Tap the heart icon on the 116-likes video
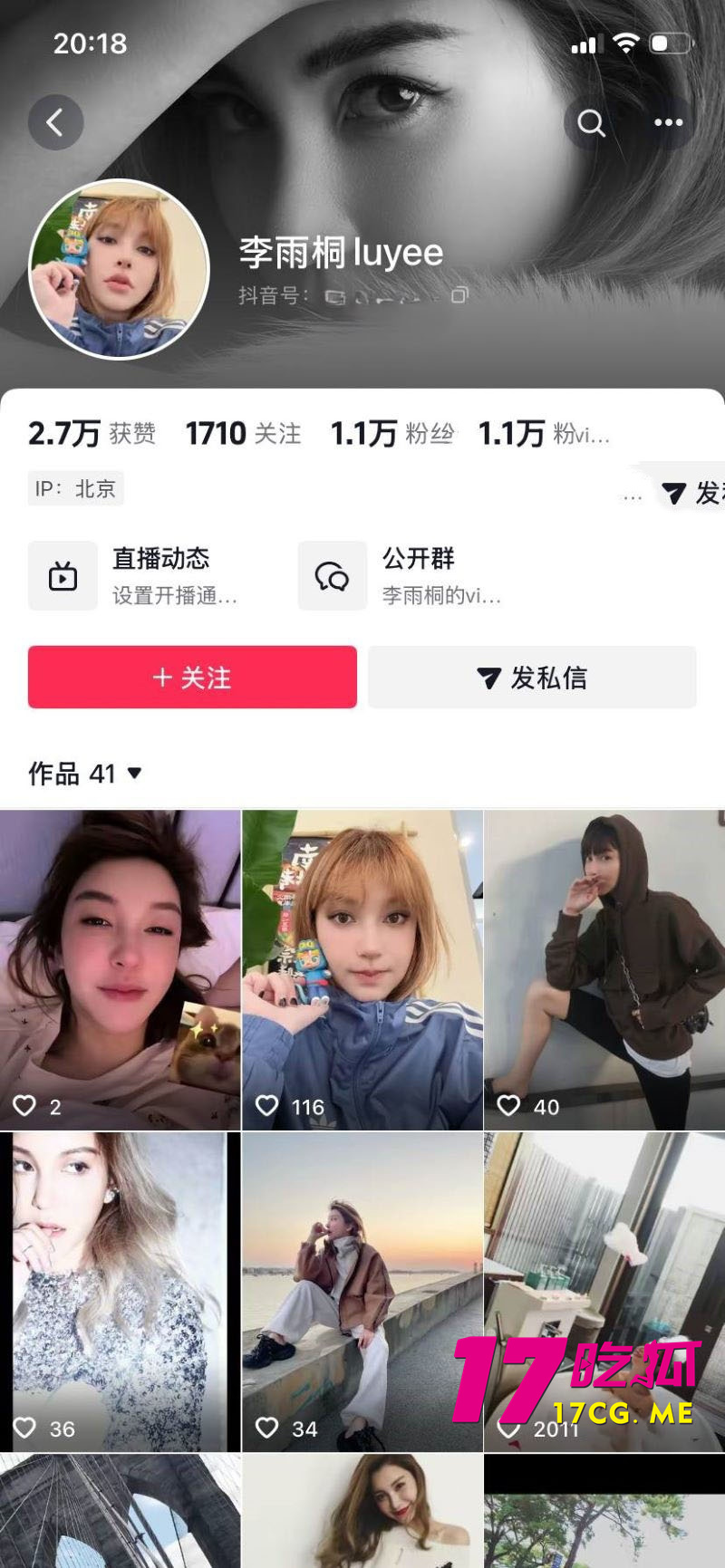Viewport: 725px width, 1568px height. click(x=267, y=1106)
